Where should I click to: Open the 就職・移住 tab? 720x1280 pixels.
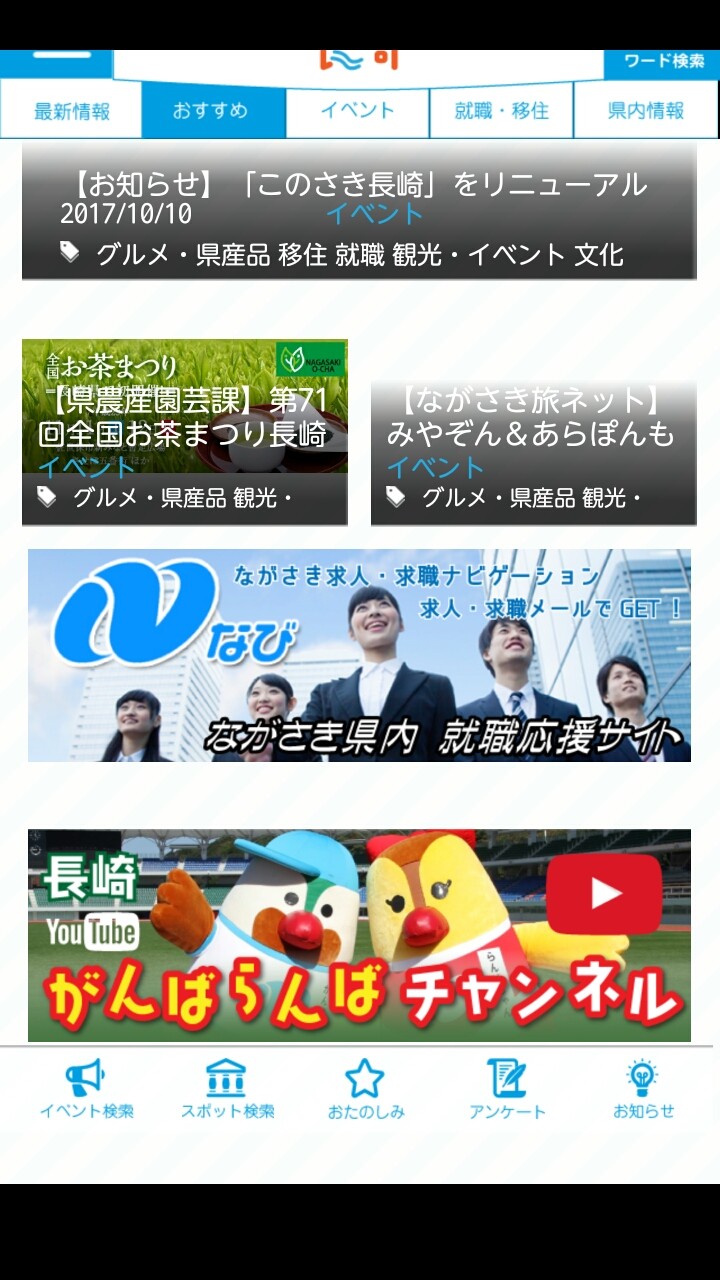pyautogui.click(x=501, y=110)
